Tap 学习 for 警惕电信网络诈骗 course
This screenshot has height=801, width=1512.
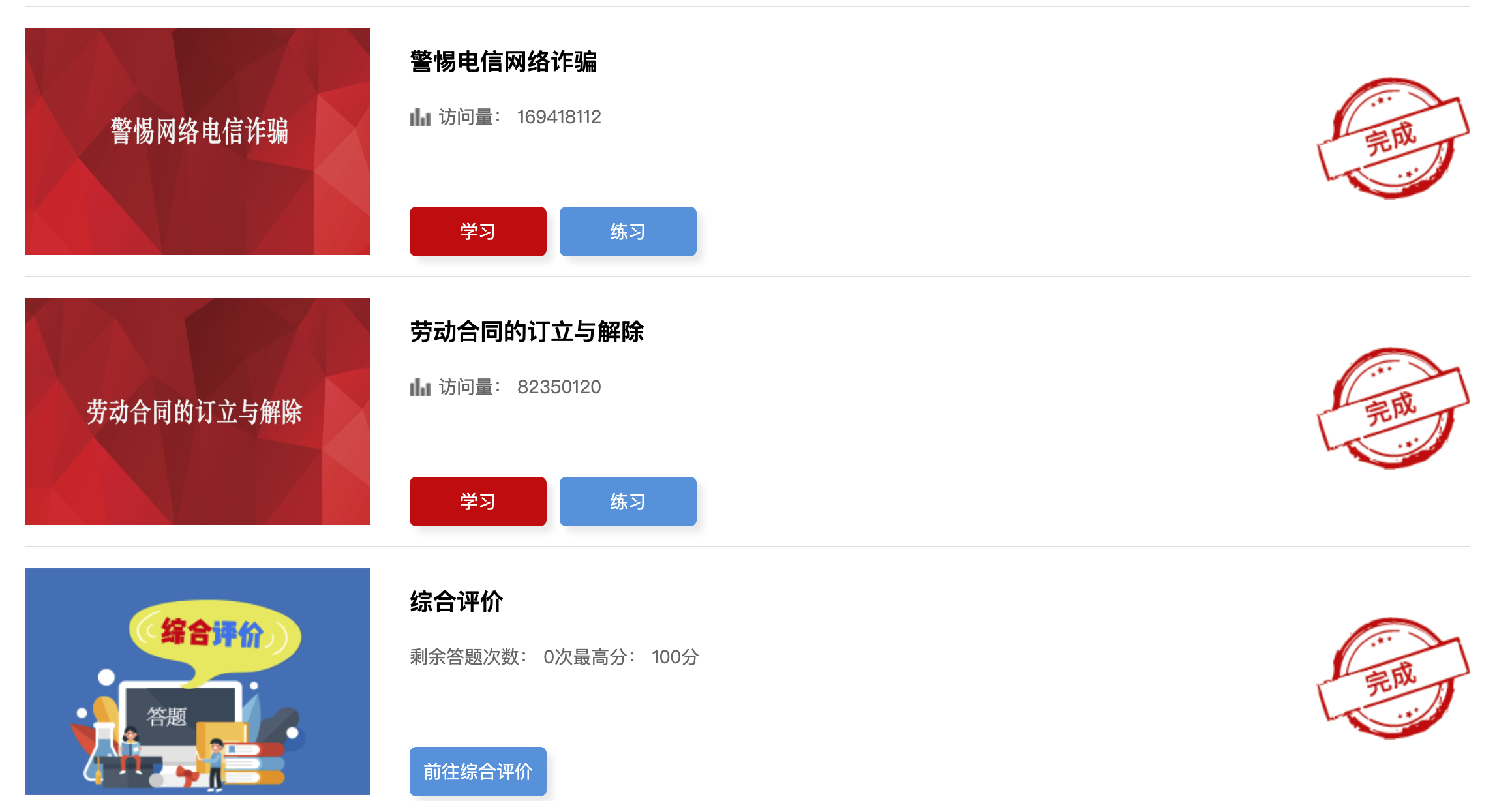tap(477, 232)
